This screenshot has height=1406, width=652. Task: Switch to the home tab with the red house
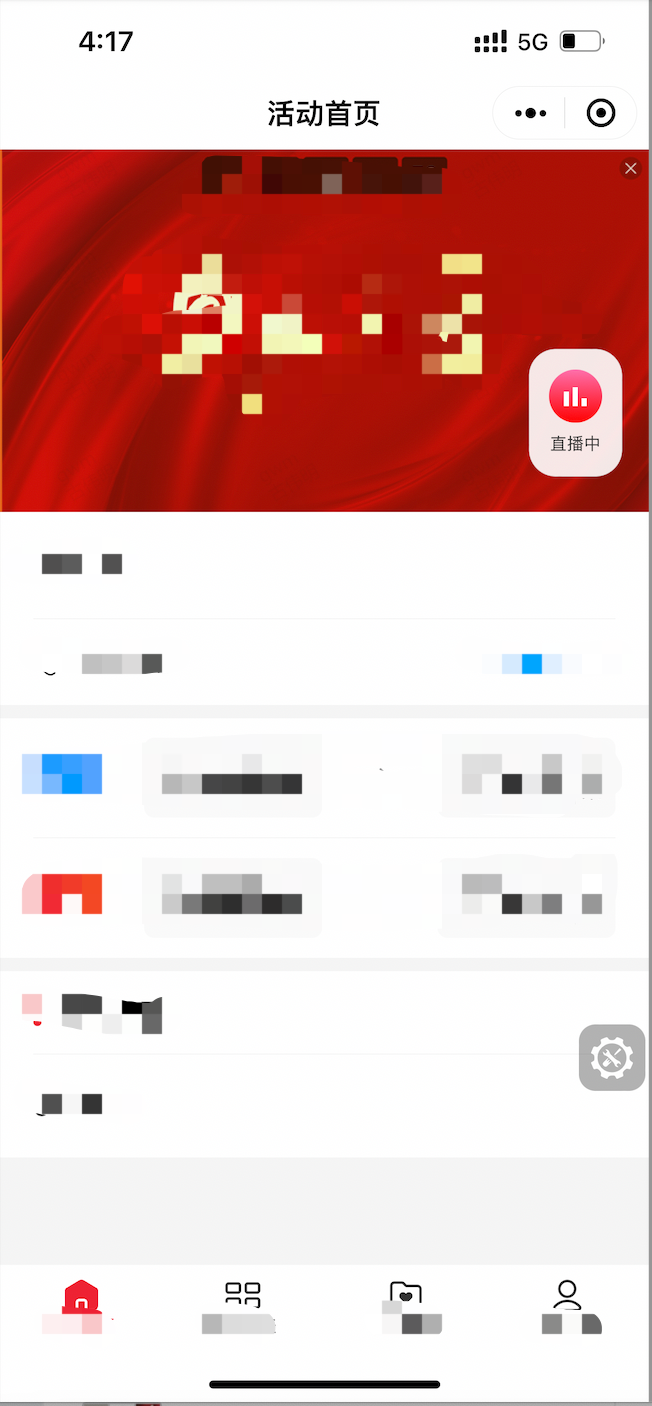click(81, 1306)
